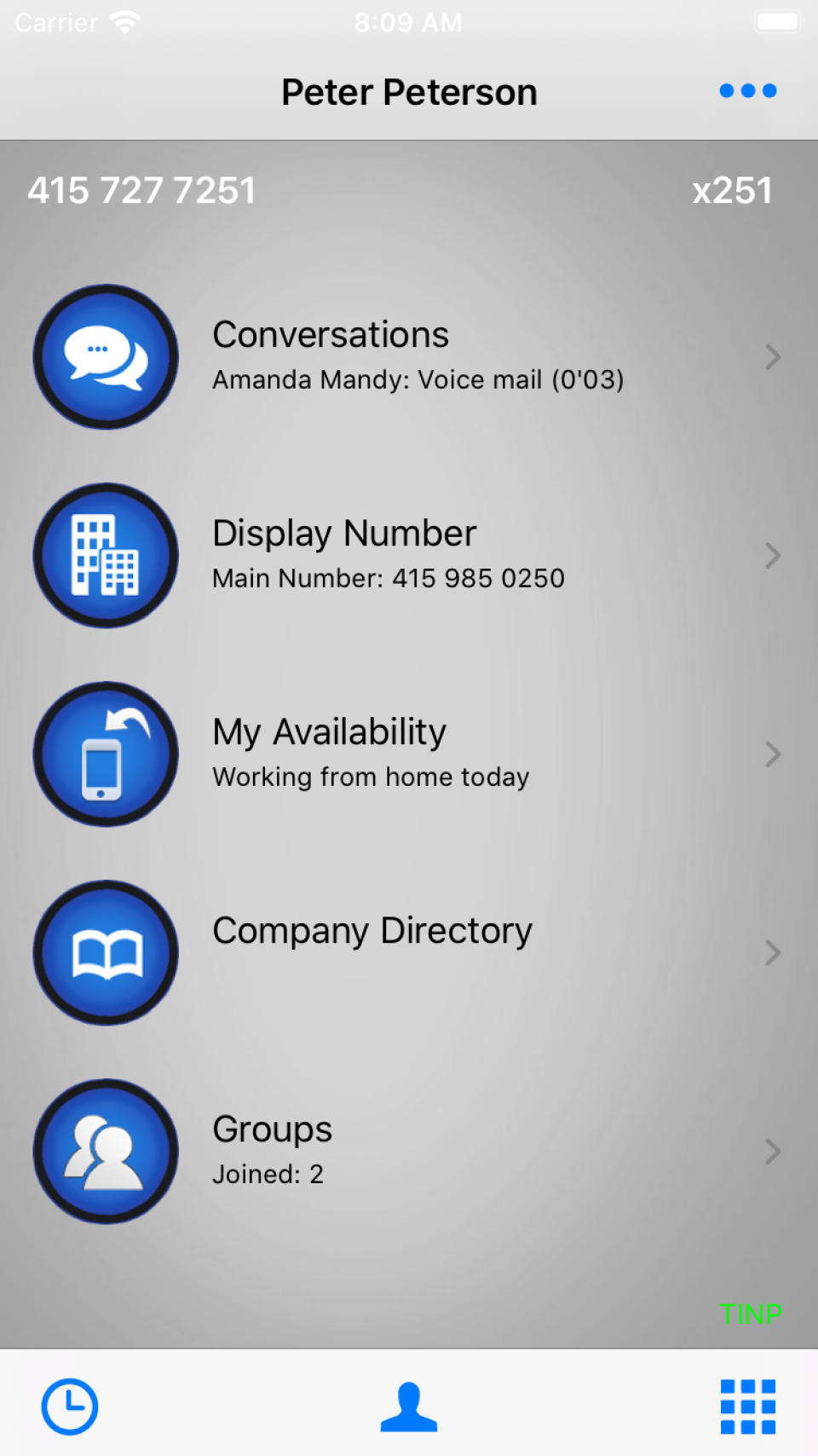Viewport: 818px width, 1456px height.
Task: Tap the My Availability phone forwarding icon
Action: coord(106,754)
